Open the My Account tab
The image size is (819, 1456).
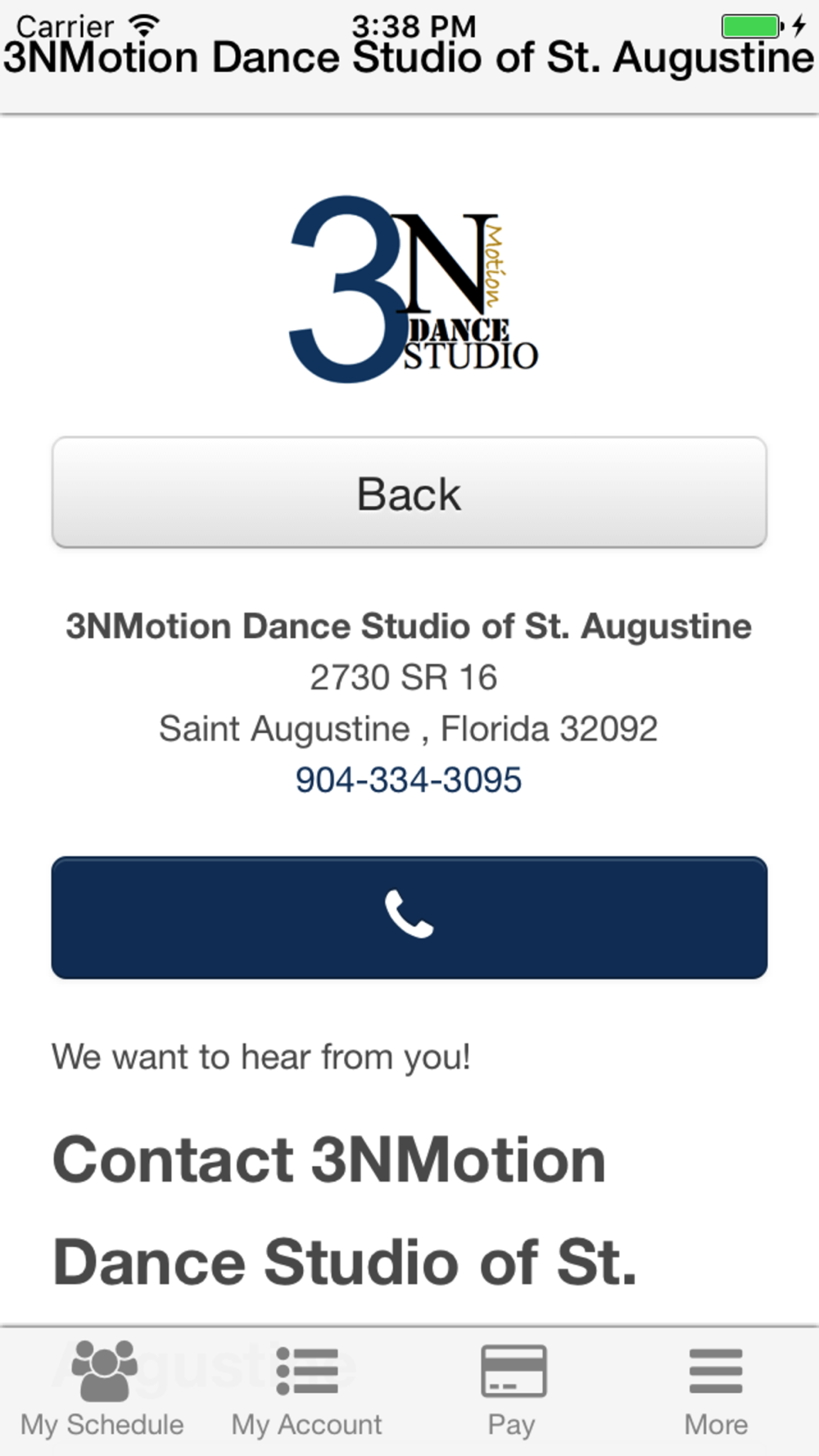click(x=307, y=1390)
